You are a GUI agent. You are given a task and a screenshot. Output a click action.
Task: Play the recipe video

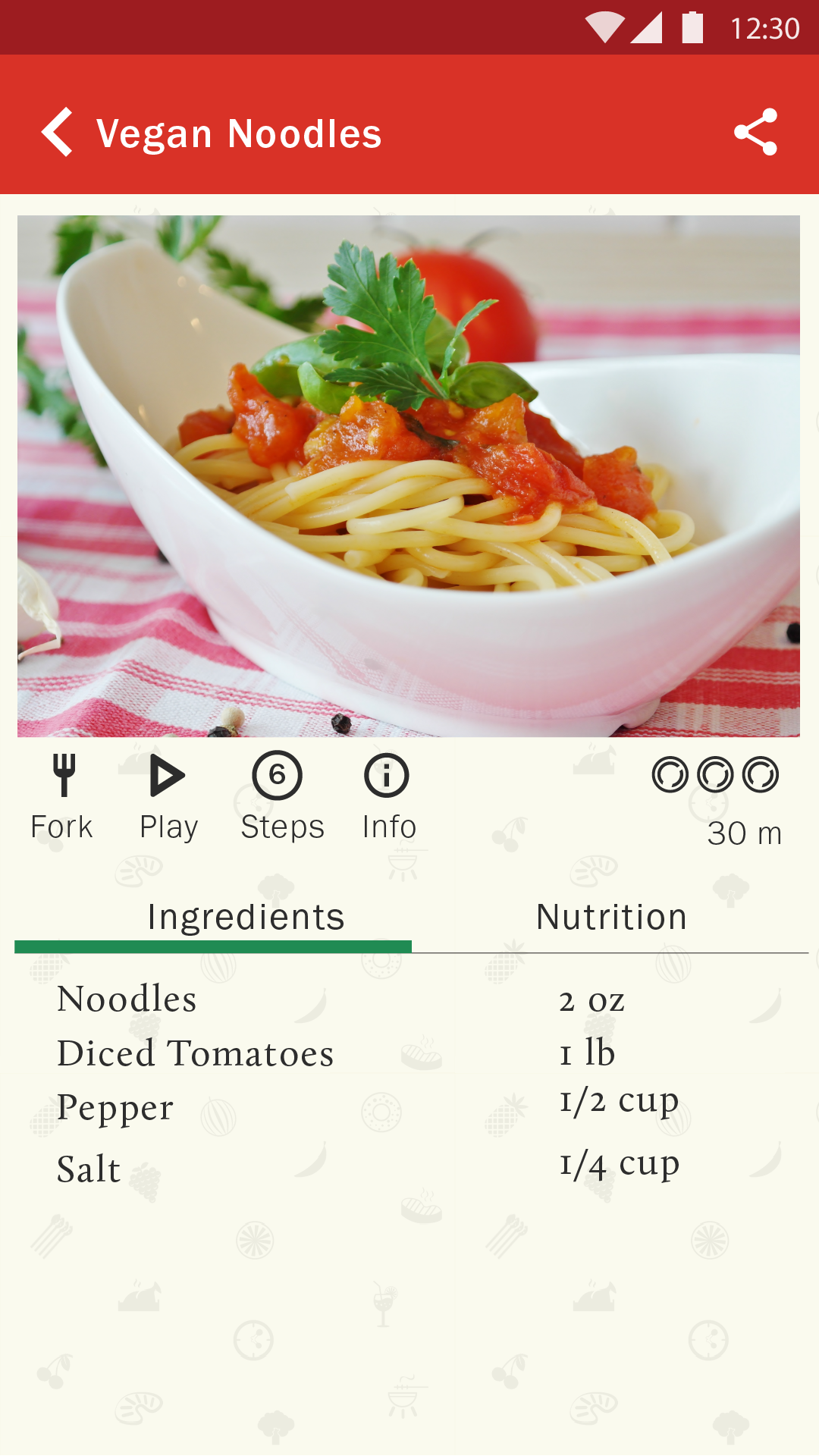pyautogui.click(x=168, y=797)
